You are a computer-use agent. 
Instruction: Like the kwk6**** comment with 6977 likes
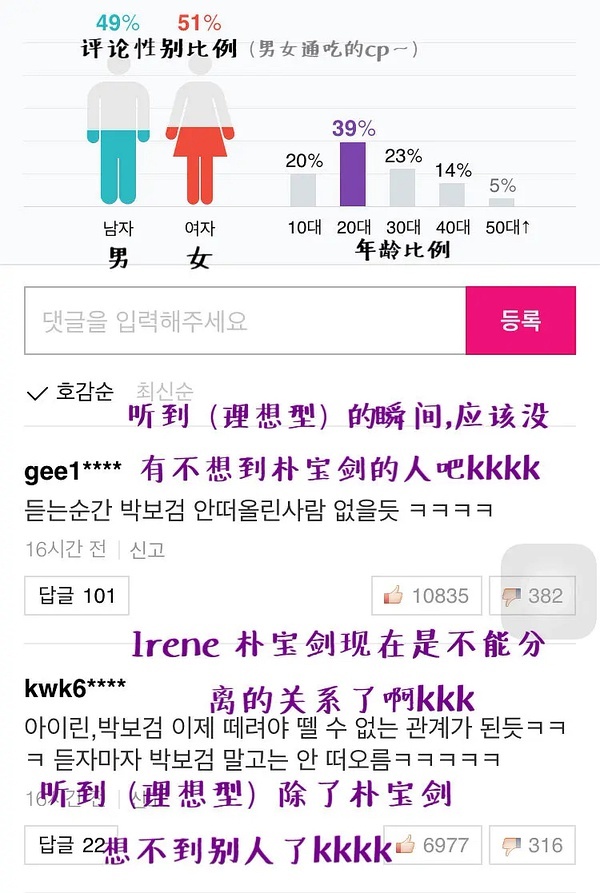tap(433, 845)
